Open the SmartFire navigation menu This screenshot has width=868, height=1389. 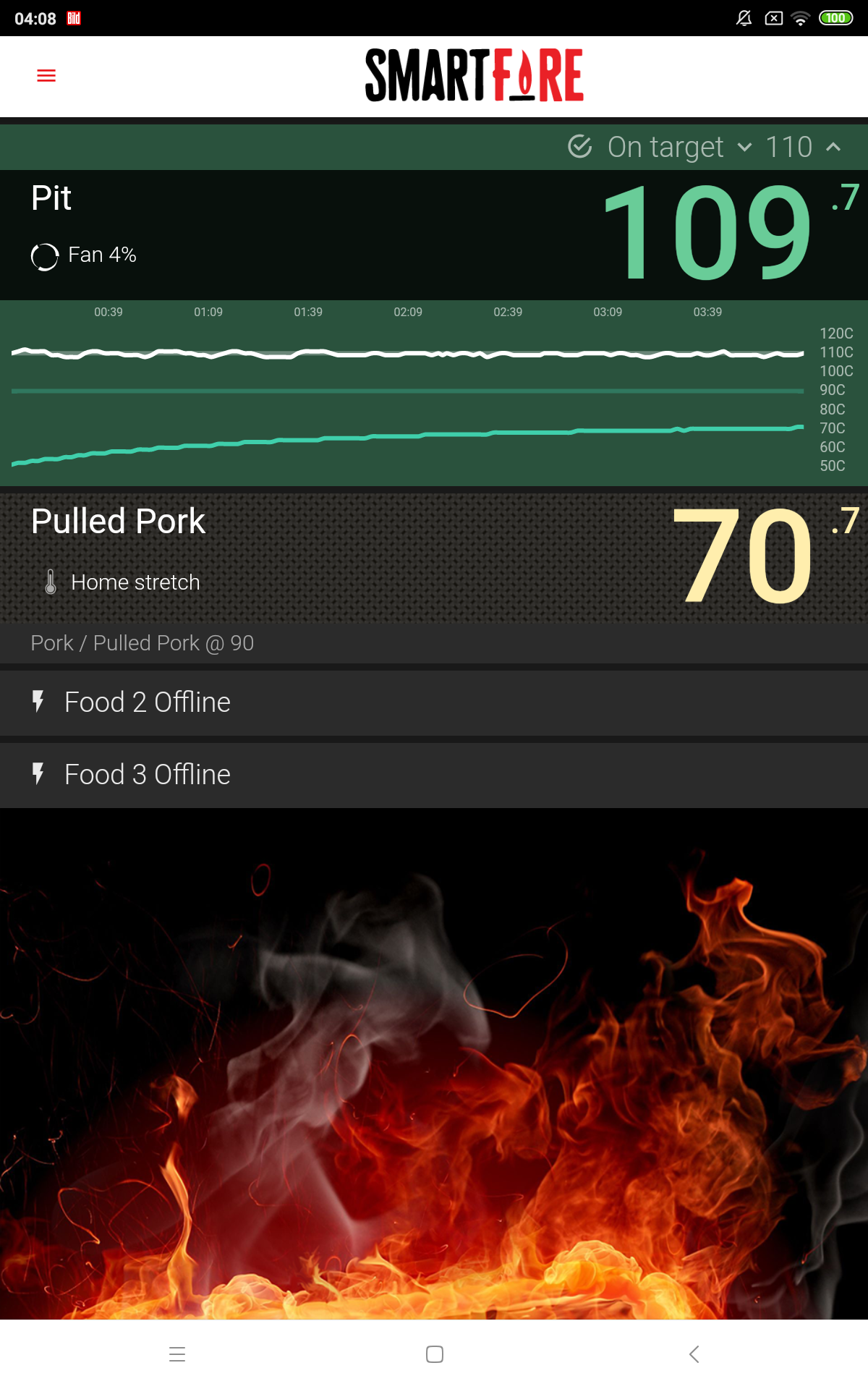[x=46, y=75]
